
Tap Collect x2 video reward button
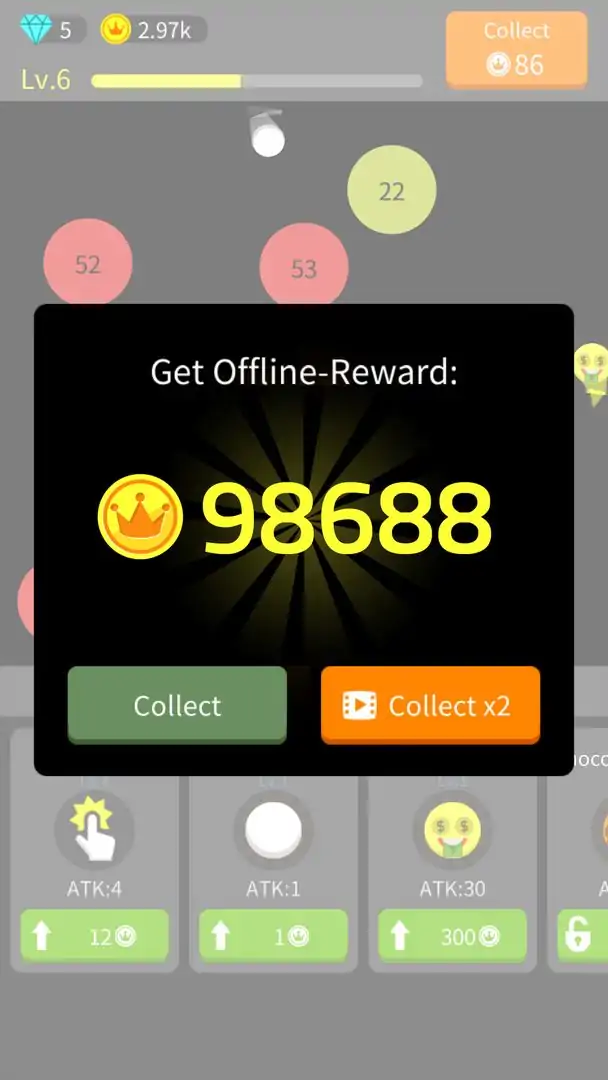click(x=430, y=705)
